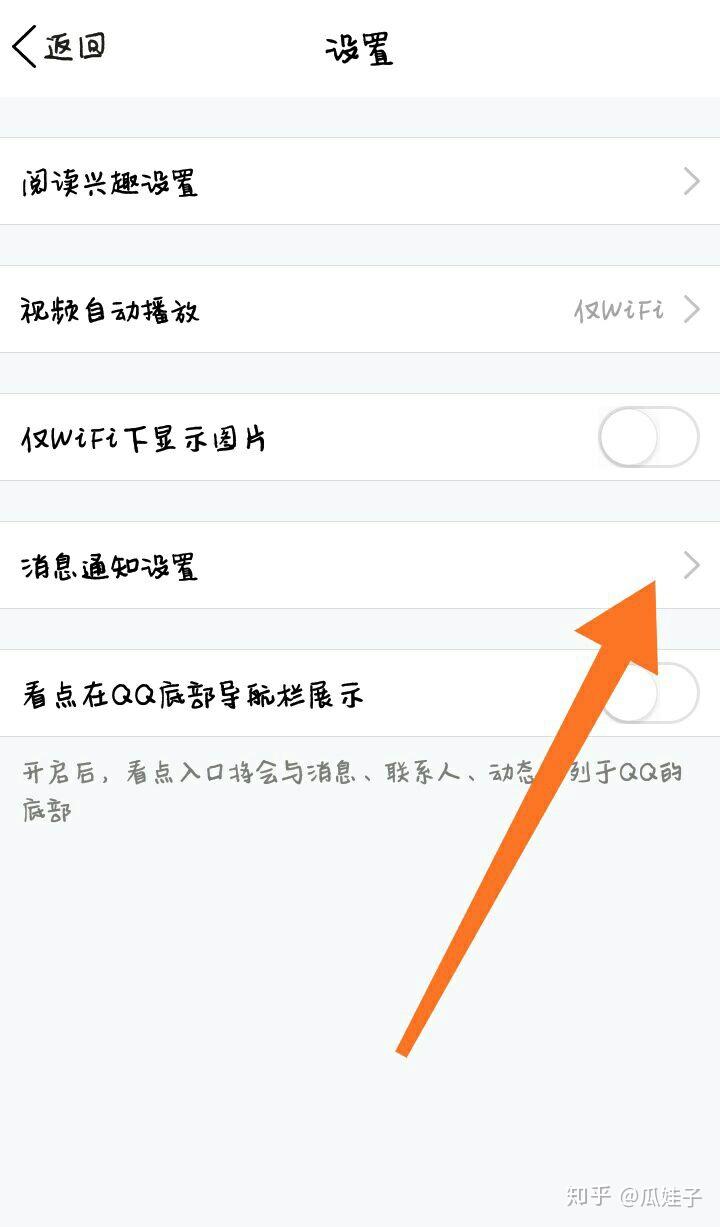Image resolution: width=720 pixels, height=1227 pixels.
Task: Open message notification settings row
Action: coord(360,566)
